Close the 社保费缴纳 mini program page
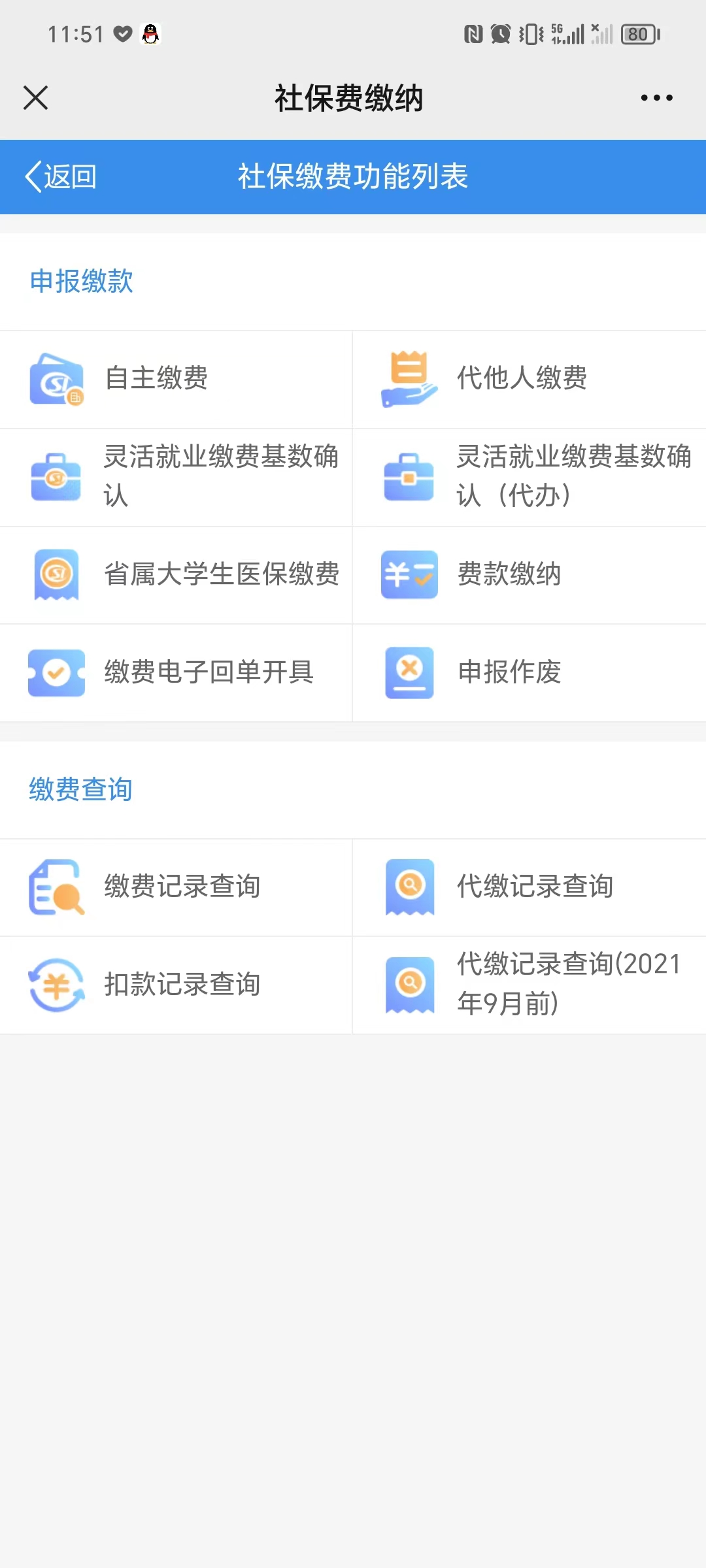The height and width of the screenshot is (1568, 706). [35, 98]
